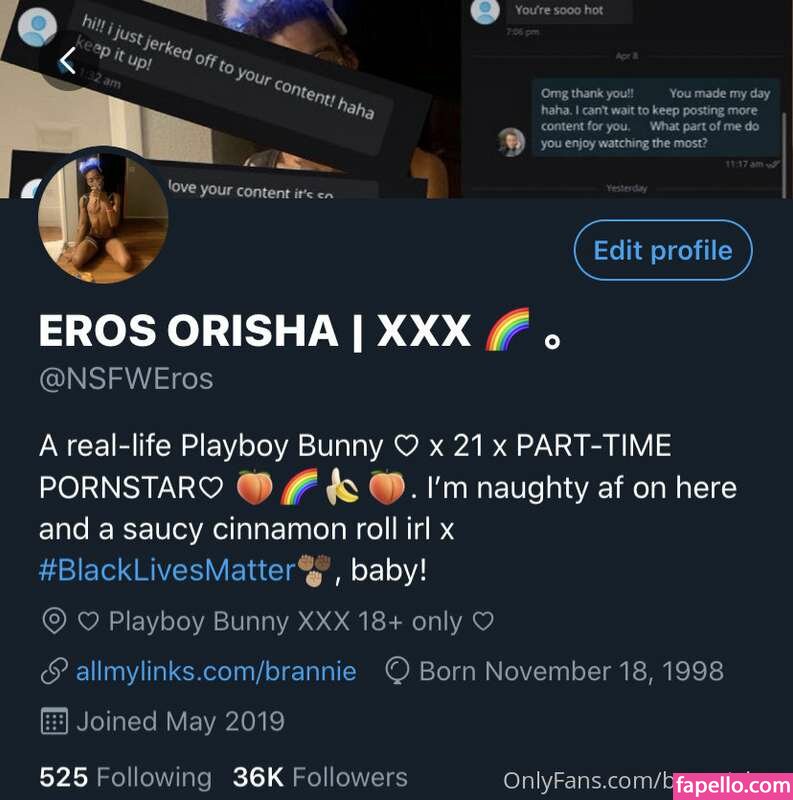Screen dimensions: 793x800
Task: Open the #BlackLivesMatter hashtag
Action: click(168, 571)
